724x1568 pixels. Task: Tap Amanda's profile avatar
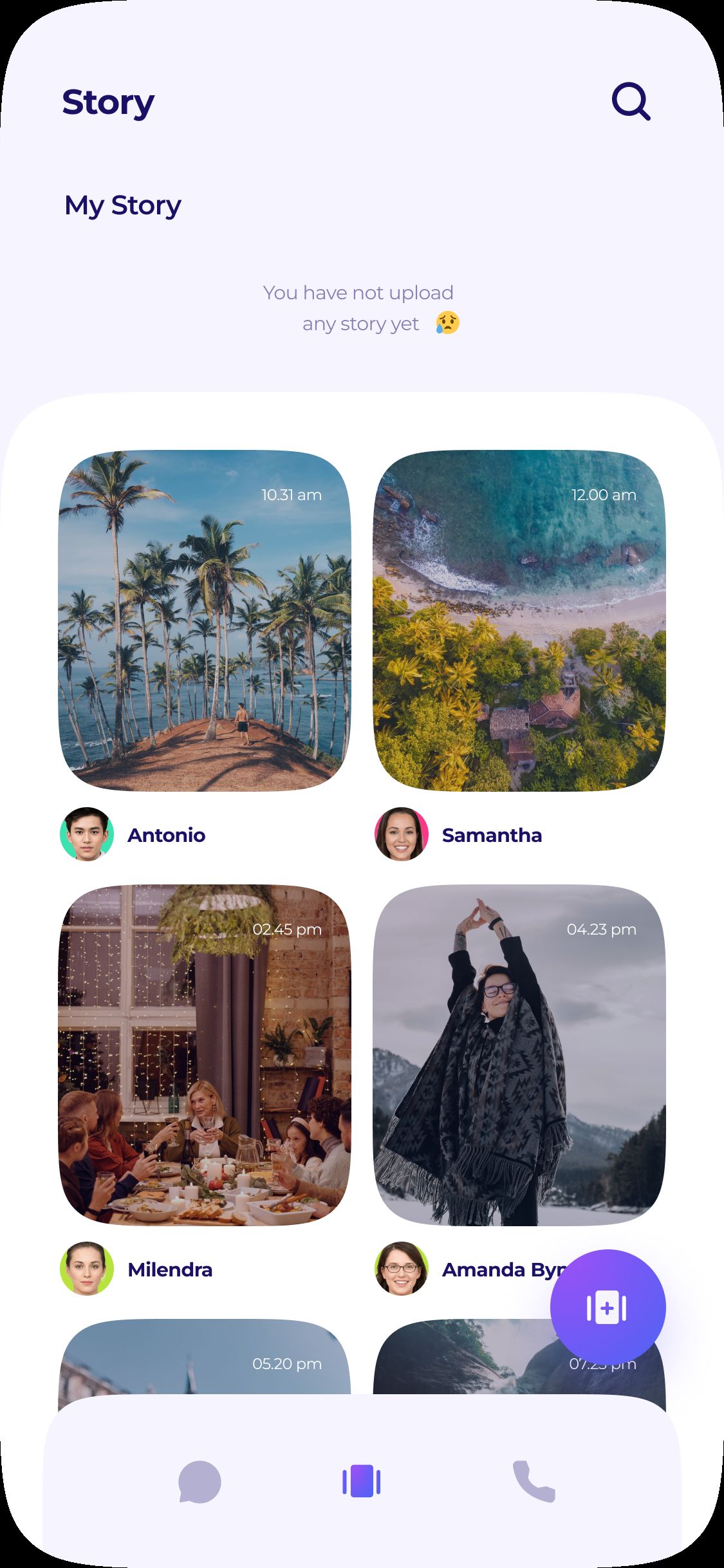tap(402, 1269)
